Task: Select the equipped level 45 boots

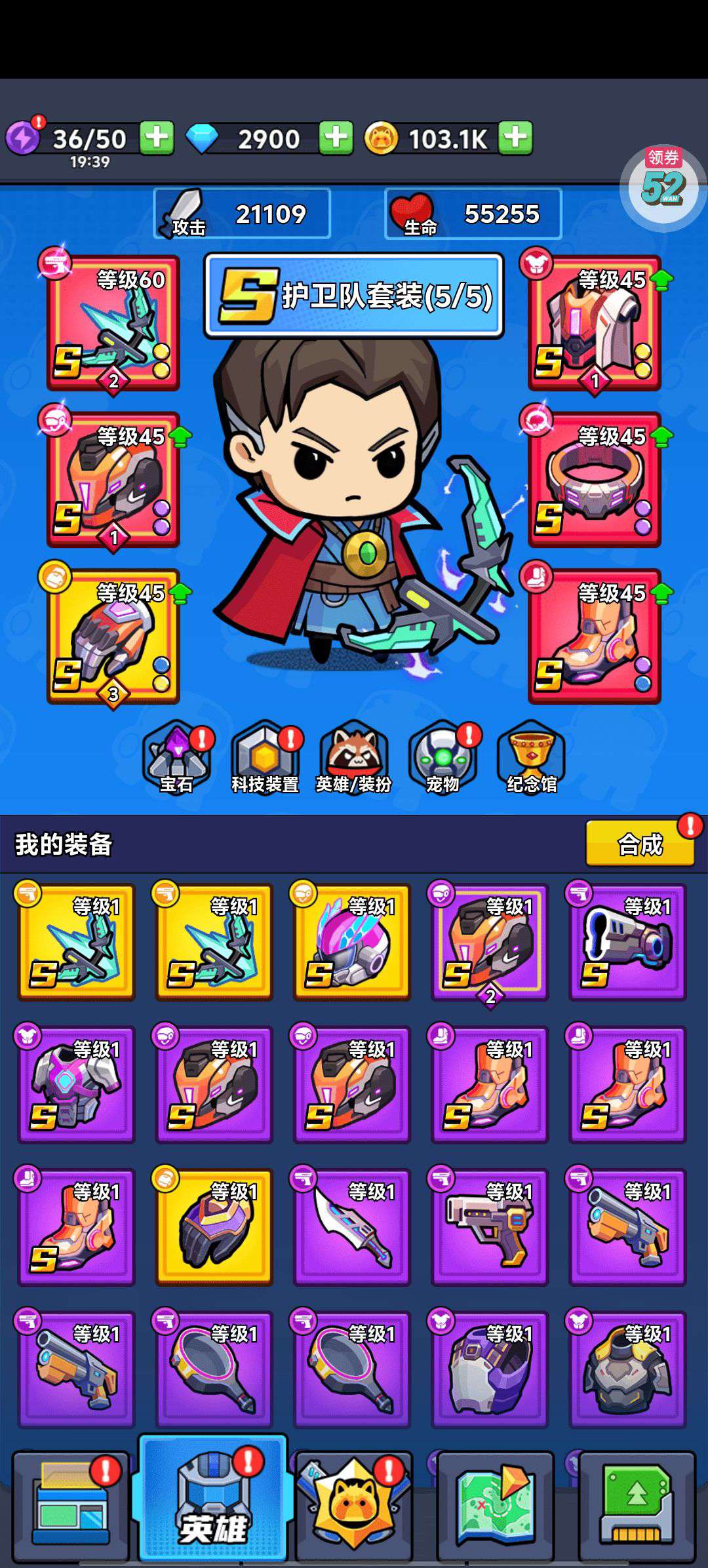Action: tap(595, 636)
